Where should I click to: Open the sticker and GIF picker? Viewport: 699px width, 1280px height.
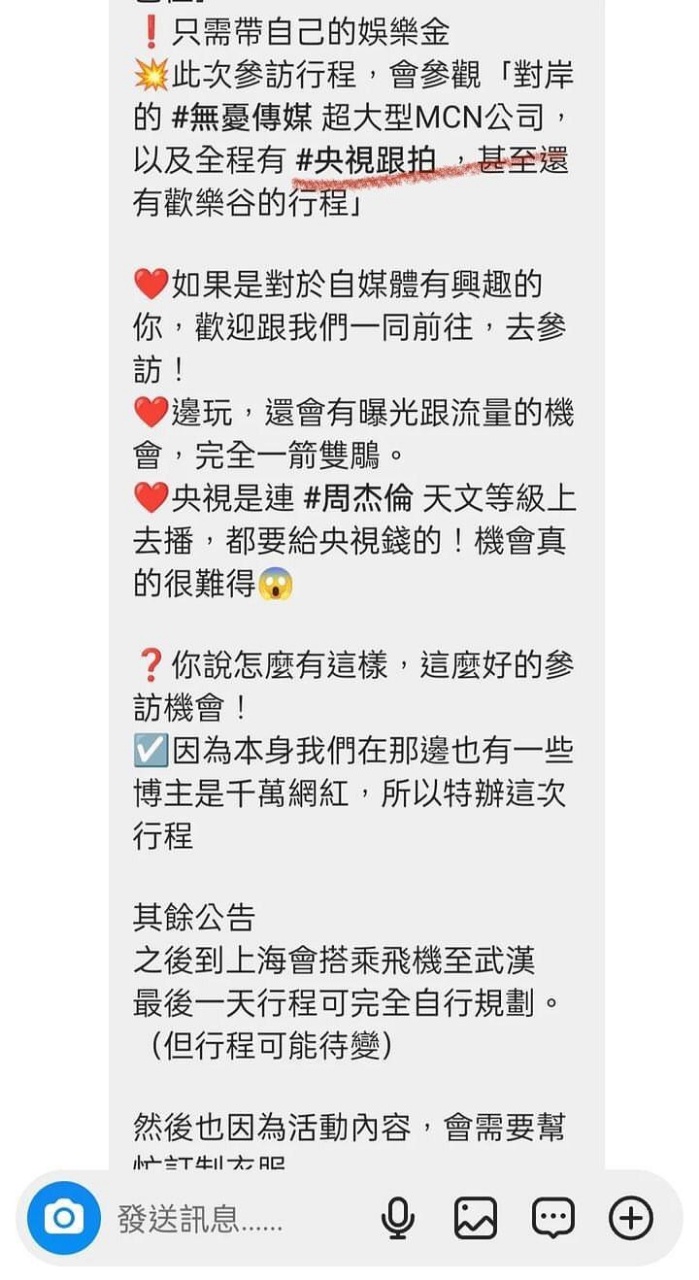click(x=553, y=1217)
